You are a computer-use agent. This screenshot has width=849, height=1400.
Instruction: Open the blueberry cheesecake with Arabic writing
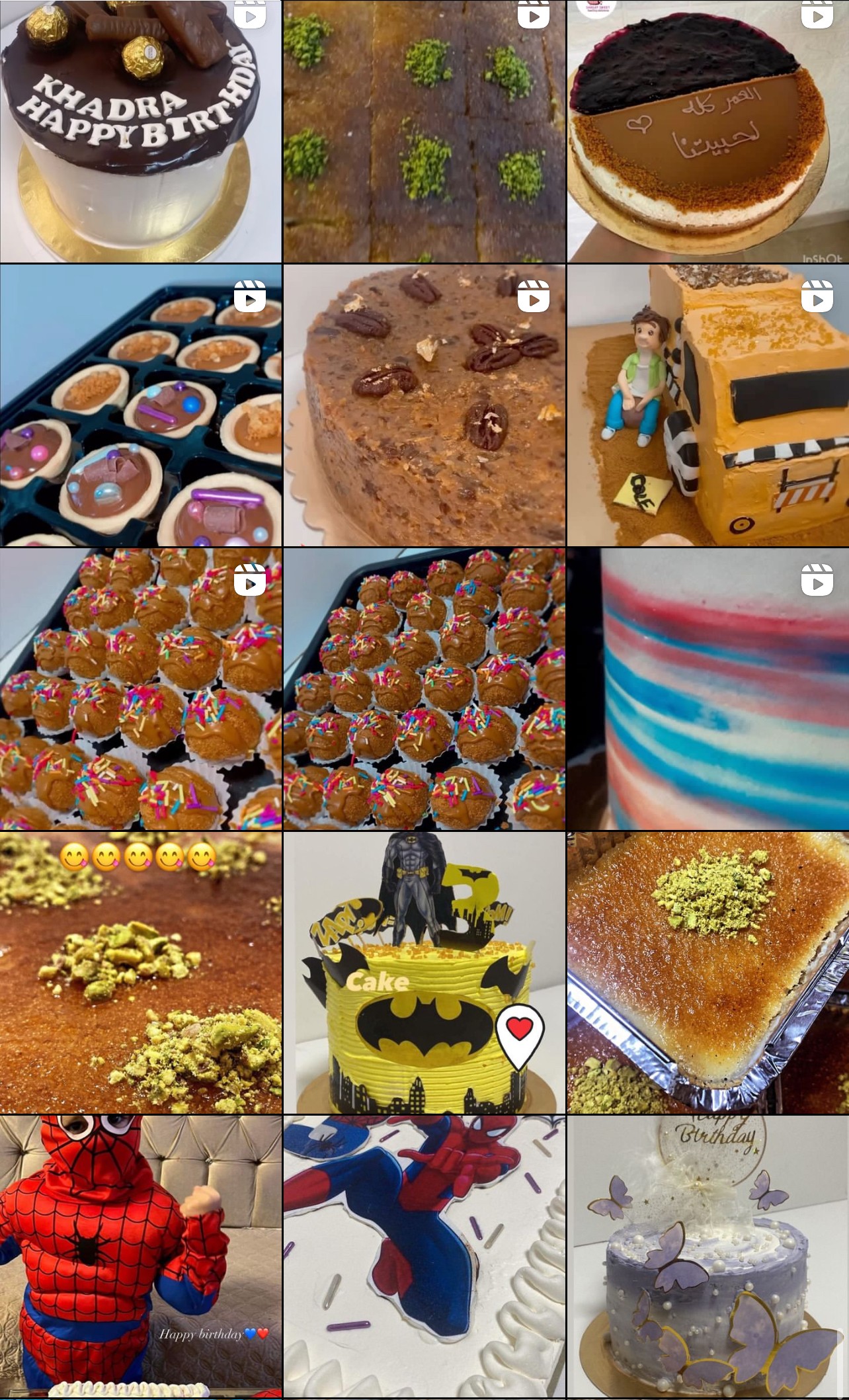707,131
